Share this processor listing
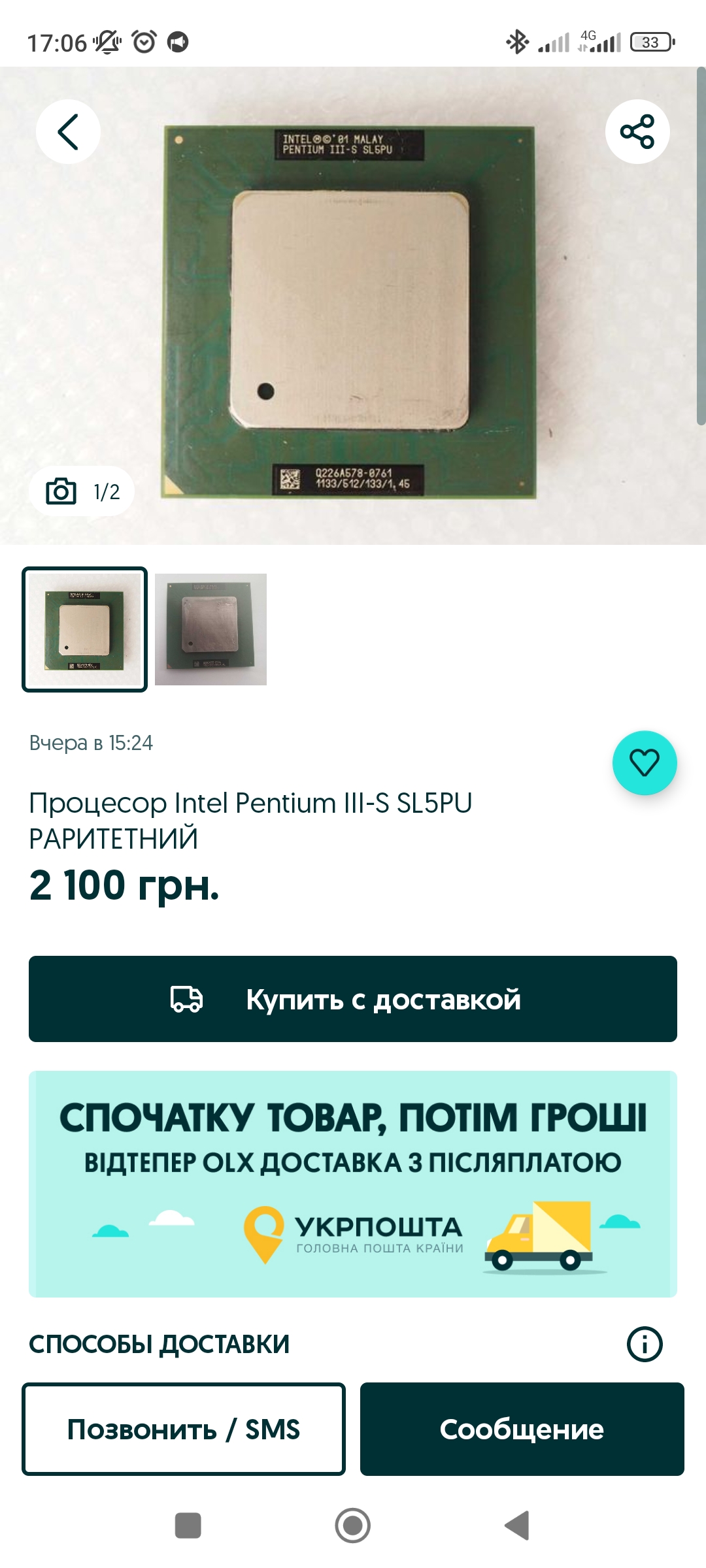 pyautogui.click(x=637, y=132)
